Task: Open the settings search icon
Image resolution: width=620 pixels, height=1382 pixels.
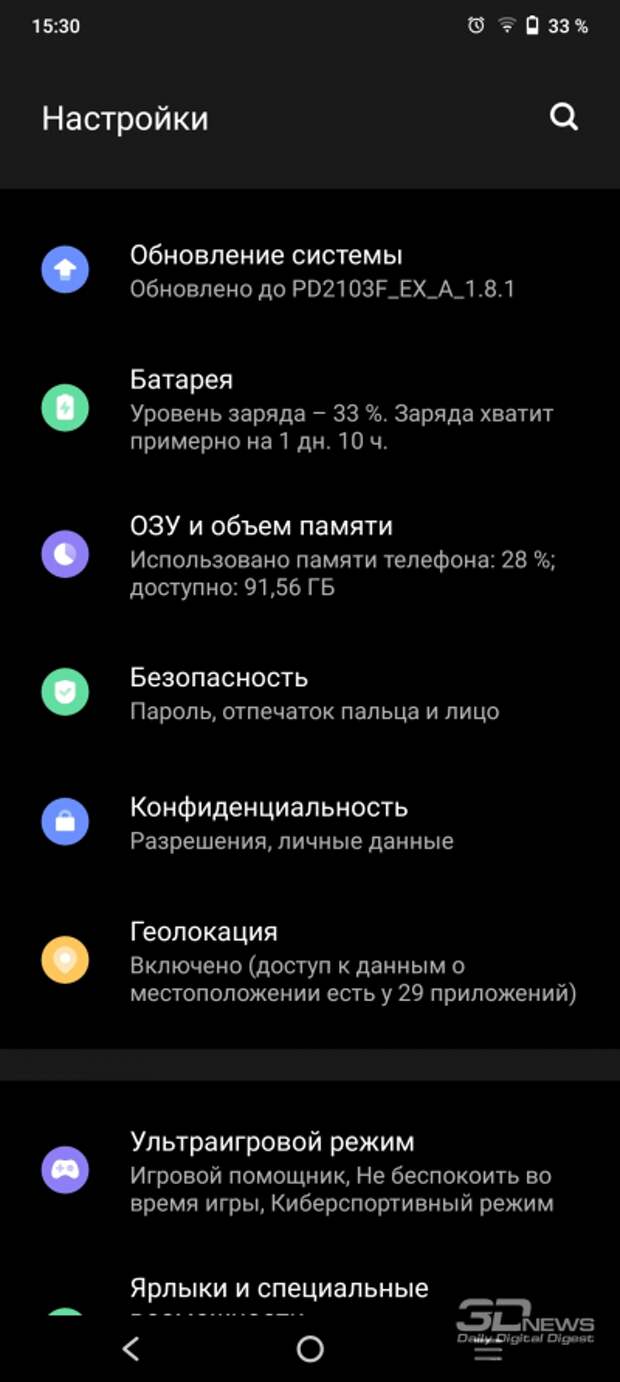Action: (564, 117)
